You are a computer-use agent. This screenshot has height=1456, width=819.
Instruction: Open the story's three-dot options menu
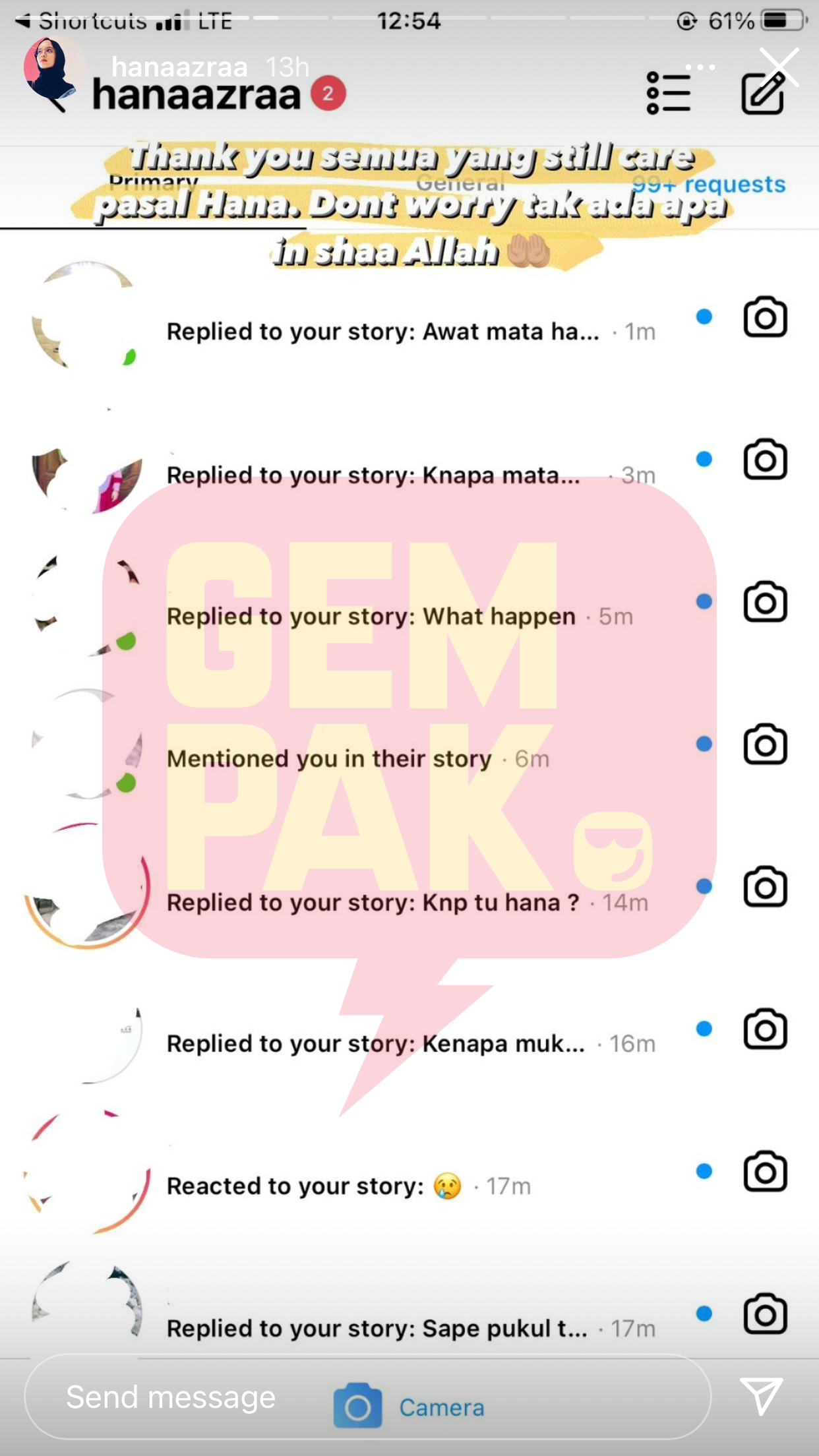tap(700, 67)
